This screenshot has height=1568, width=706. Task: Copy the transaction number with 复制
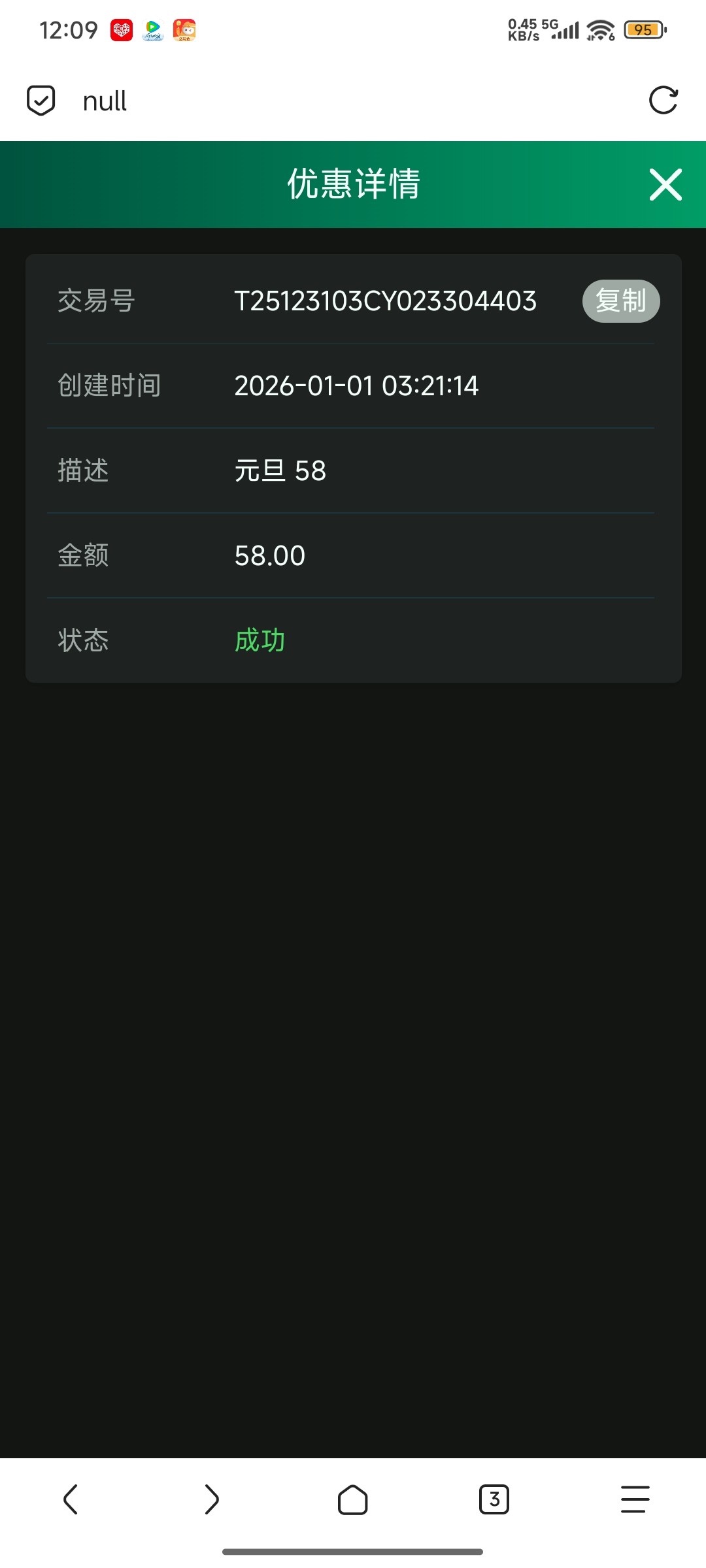click(x=620, y=301)
